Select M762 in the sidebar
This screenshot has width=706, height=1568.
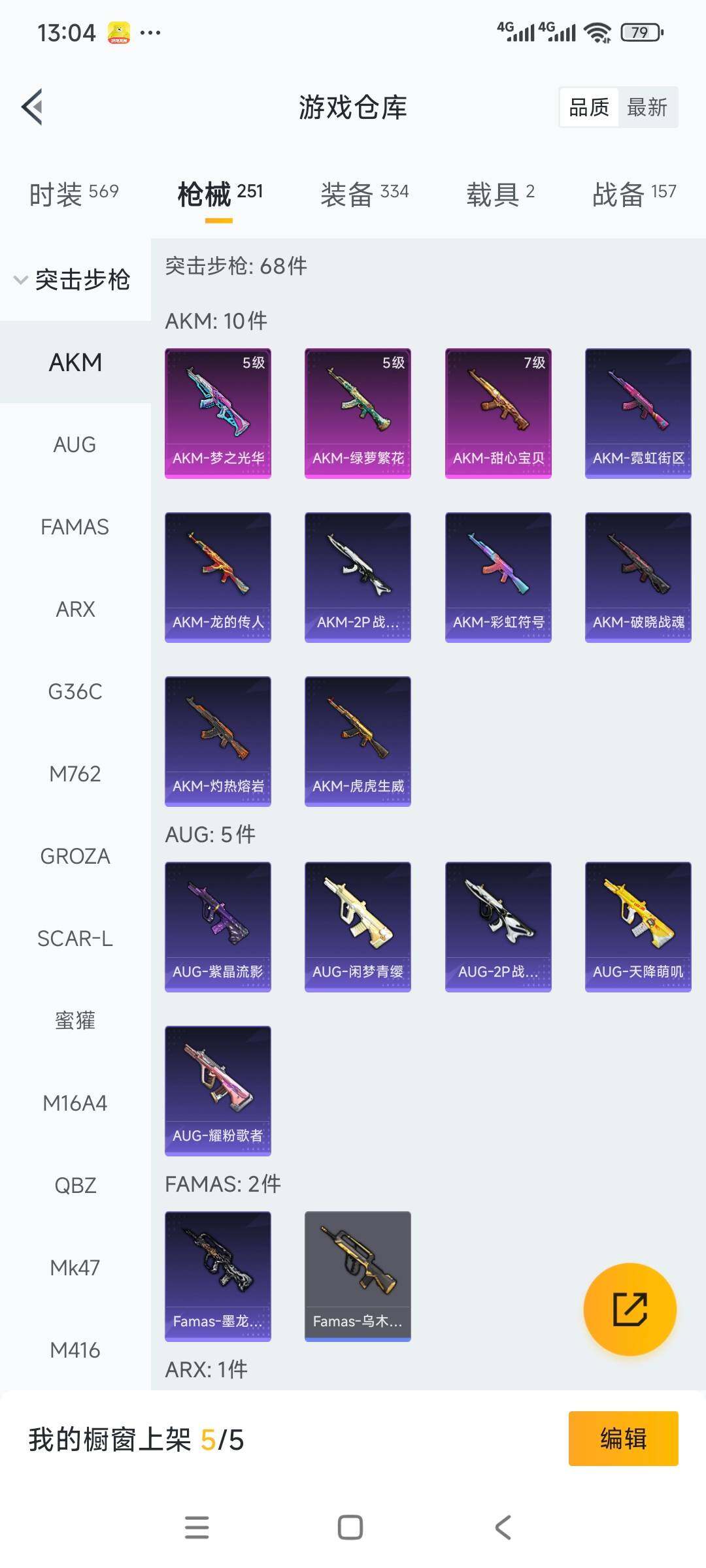click(75, 774)
